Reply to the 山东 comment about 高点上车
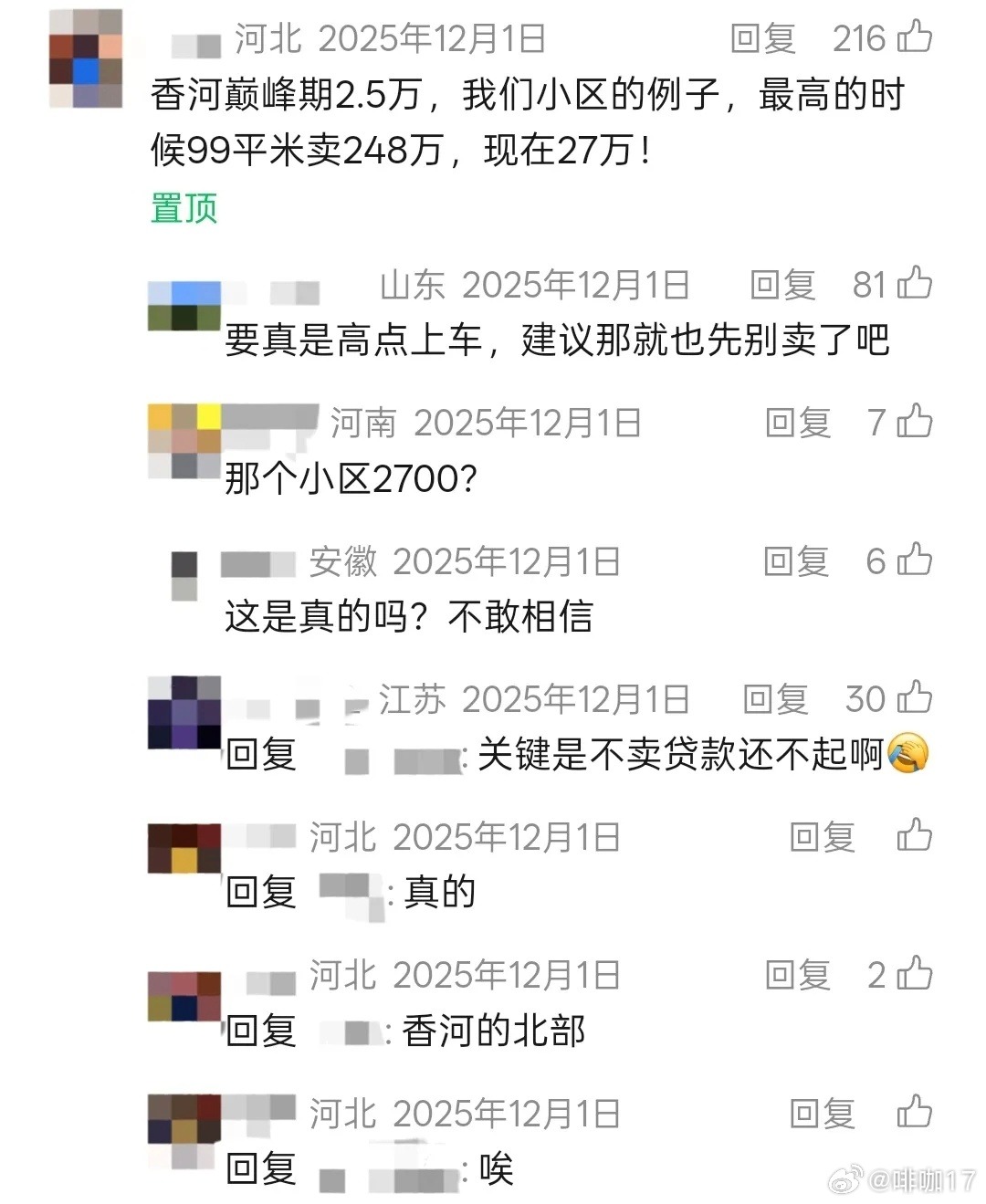 click(x=781, y=285)
